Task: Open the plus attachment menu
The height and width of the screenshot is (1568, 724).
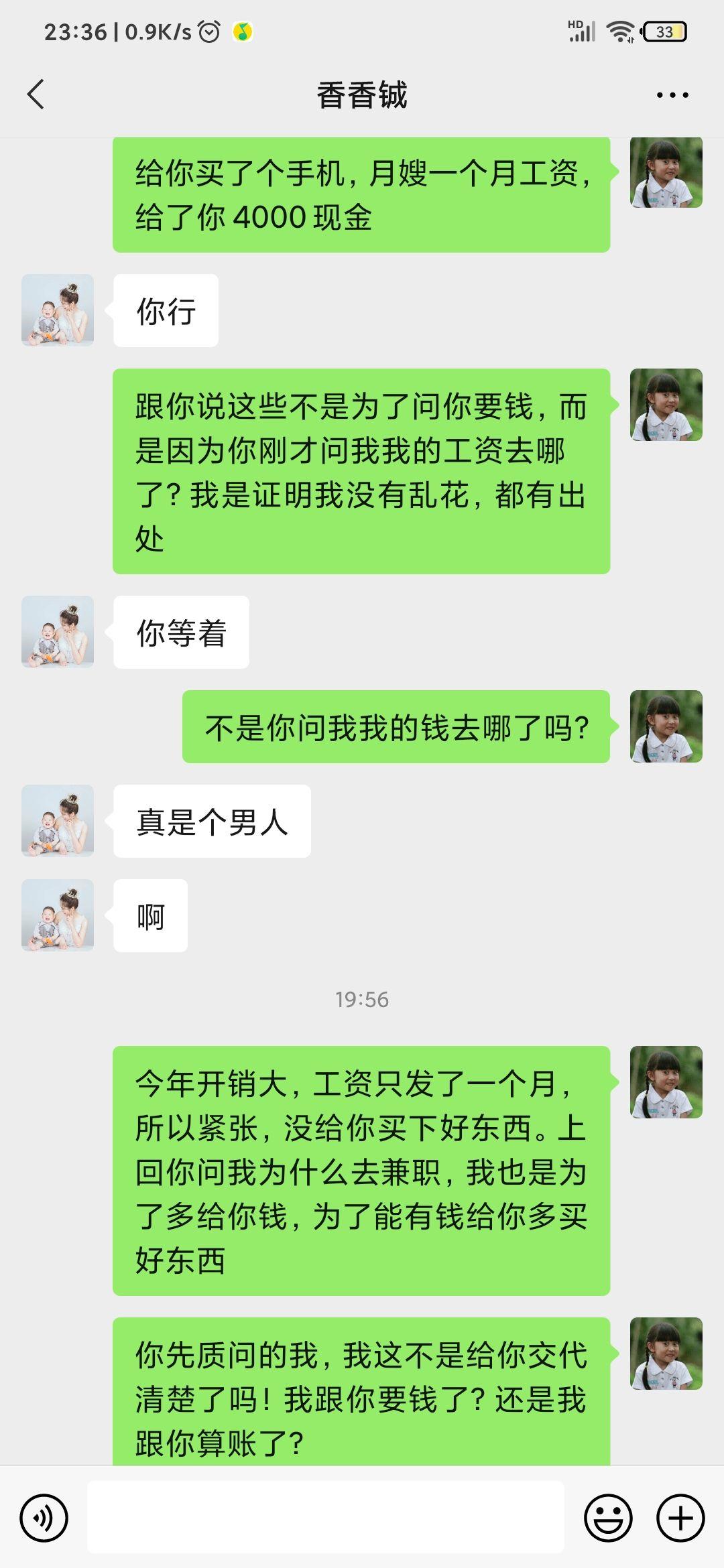Action: coord(680,1518)
